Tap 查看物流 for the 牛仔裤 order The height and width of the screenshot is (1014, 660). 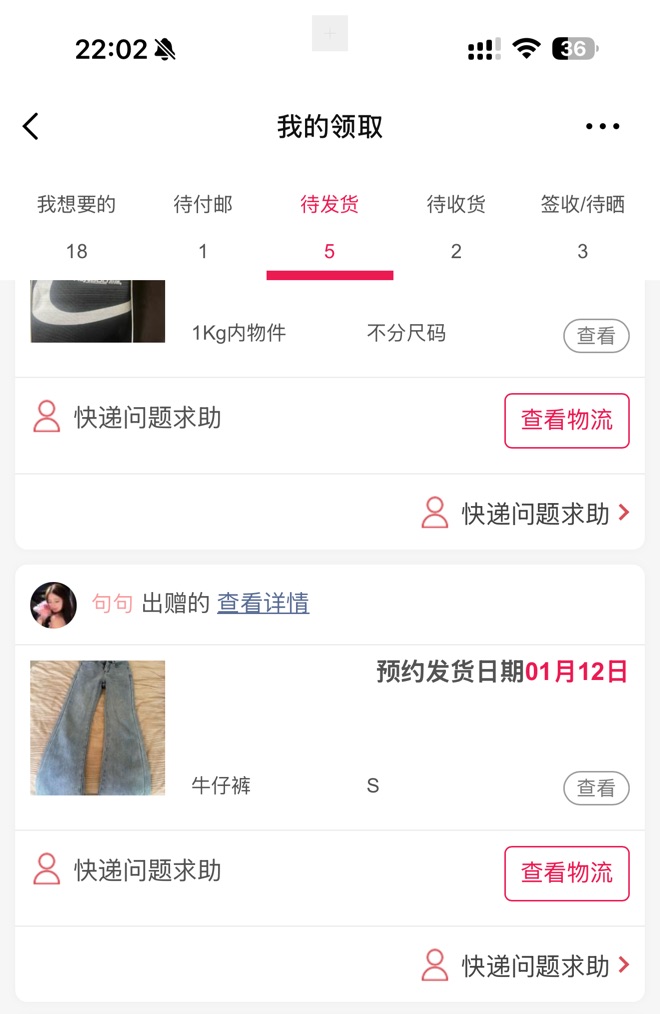[x=566, y=873]
